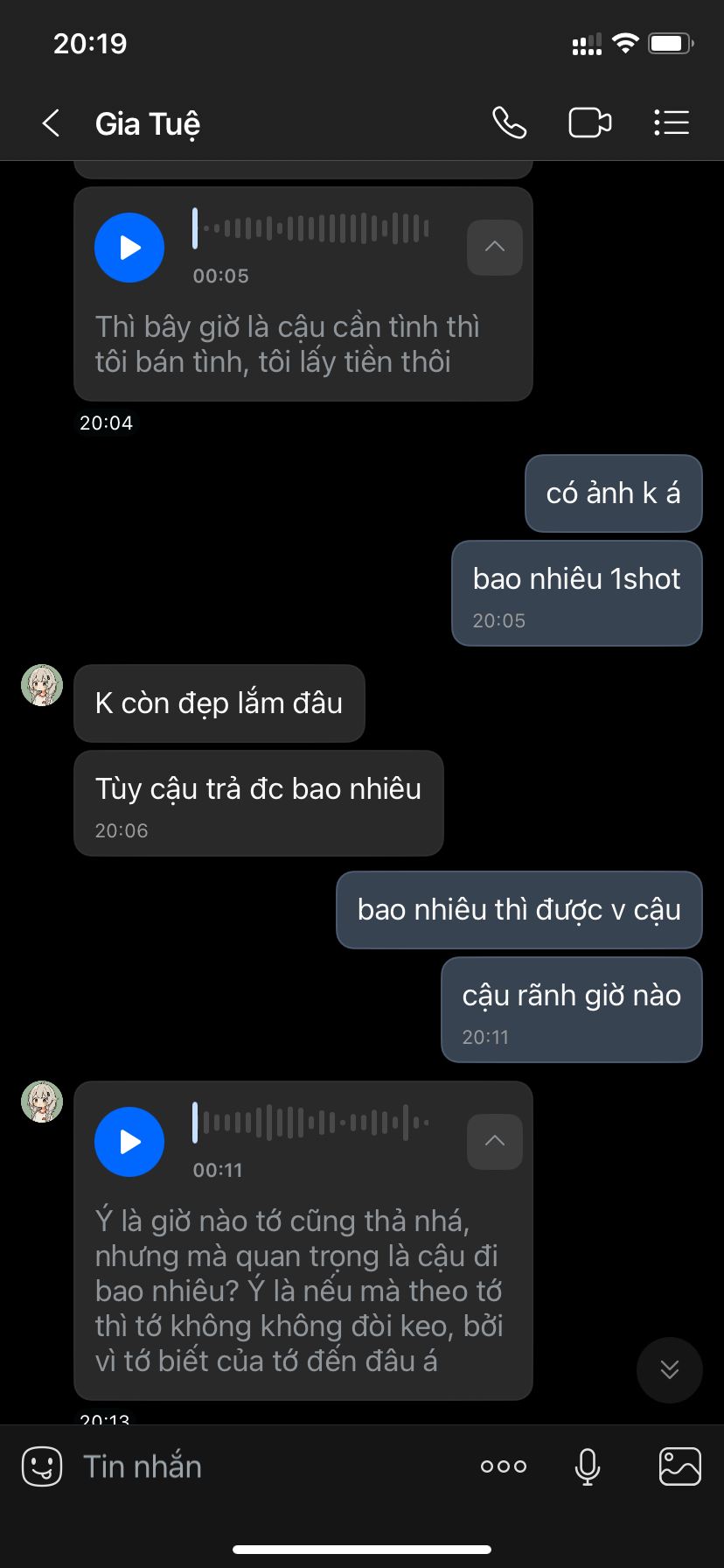Jump to the latest messages
This screenshot has height=1568, width=724.
pos(670,1370)
